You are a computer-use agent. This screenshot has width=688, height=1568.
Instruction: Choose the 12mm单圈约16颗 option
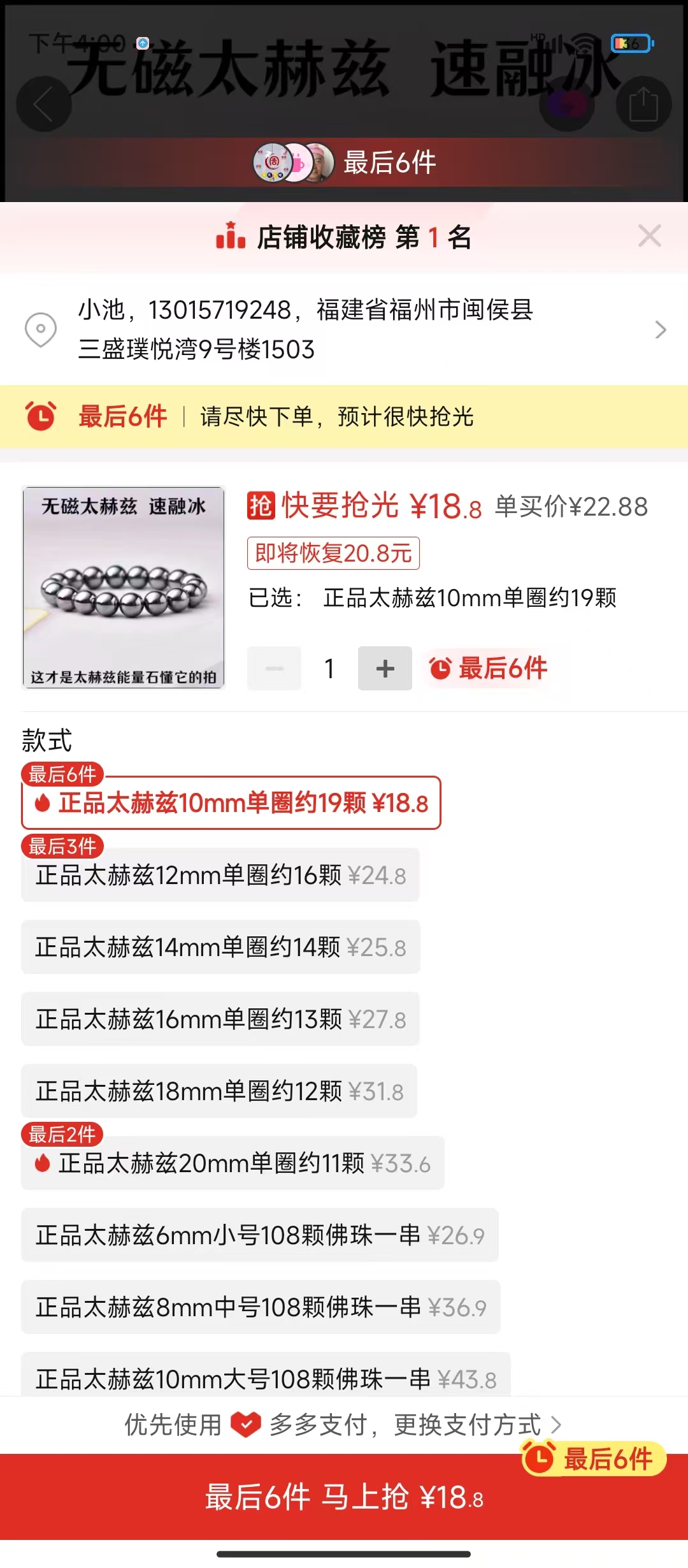click(220, 875)
